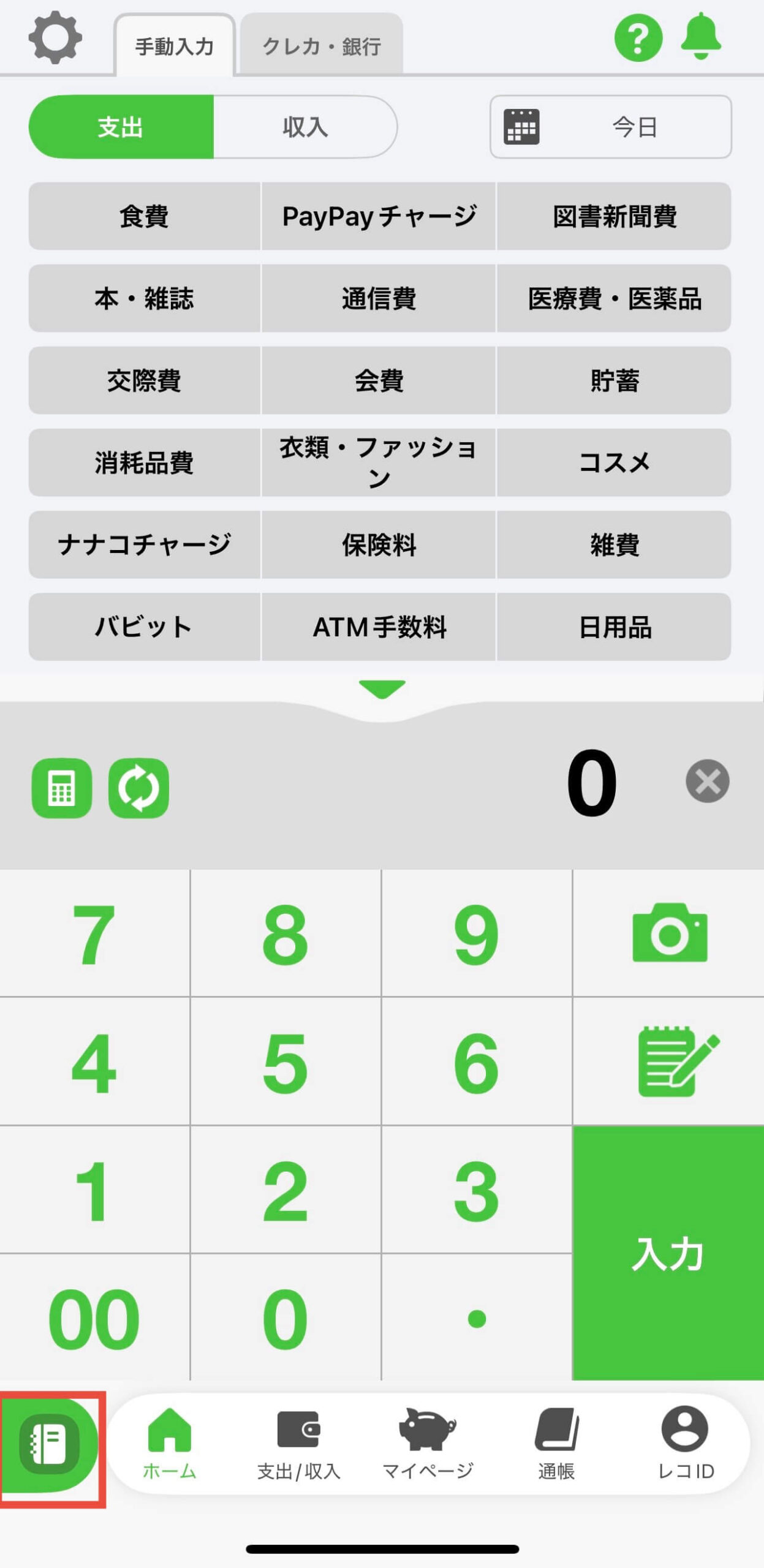Open the settings gear
Viewport: 764px width, 1568px height.
tap(55, 38)
